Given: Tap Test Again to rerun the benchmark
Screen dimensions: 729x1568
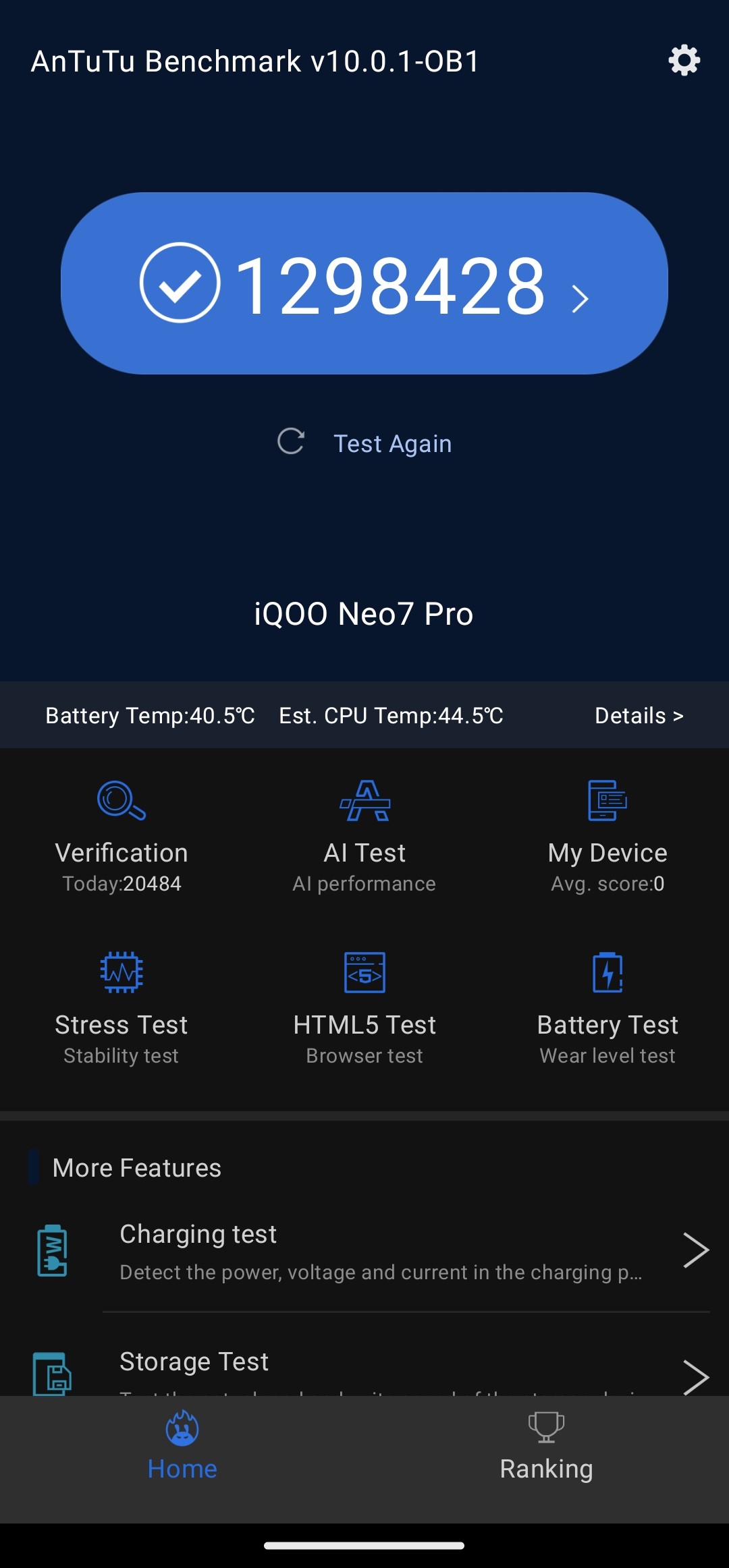Looking at the screenshot, I should [365, 443].
